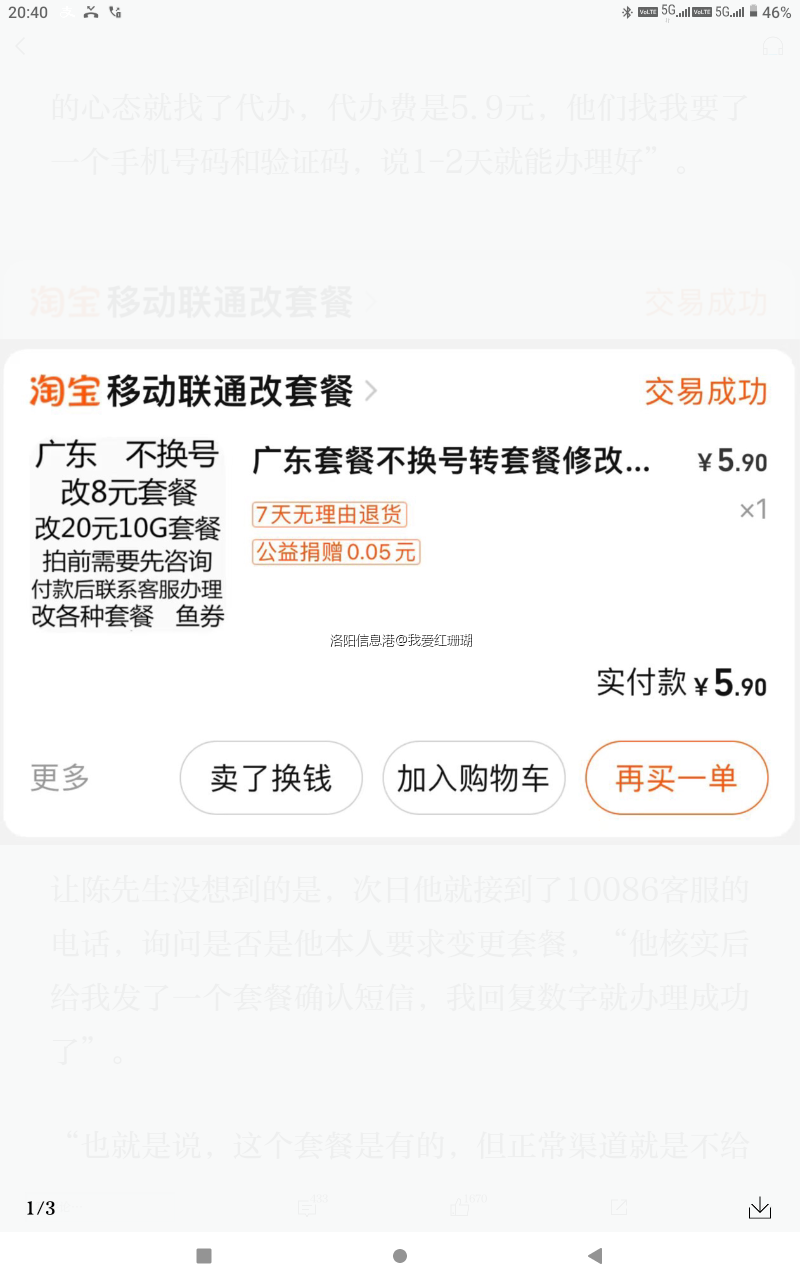Tap the 交易成功 status text

coord(706,392)
